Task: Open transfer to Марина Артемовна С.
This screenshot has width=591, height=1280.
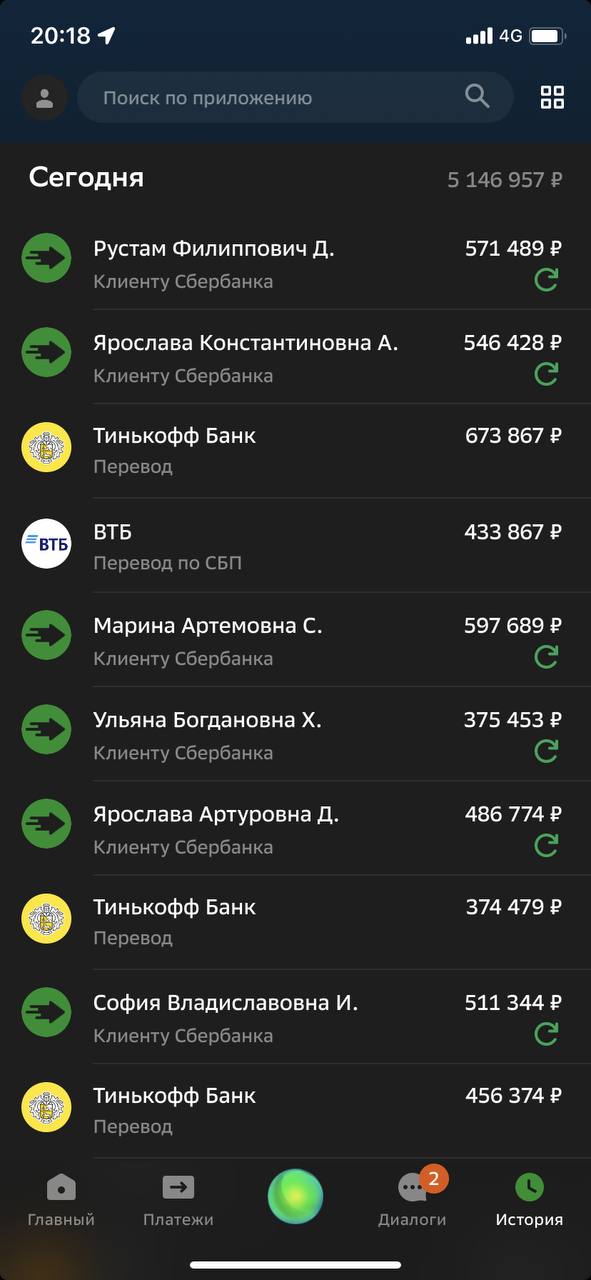Action: (295, 640)
